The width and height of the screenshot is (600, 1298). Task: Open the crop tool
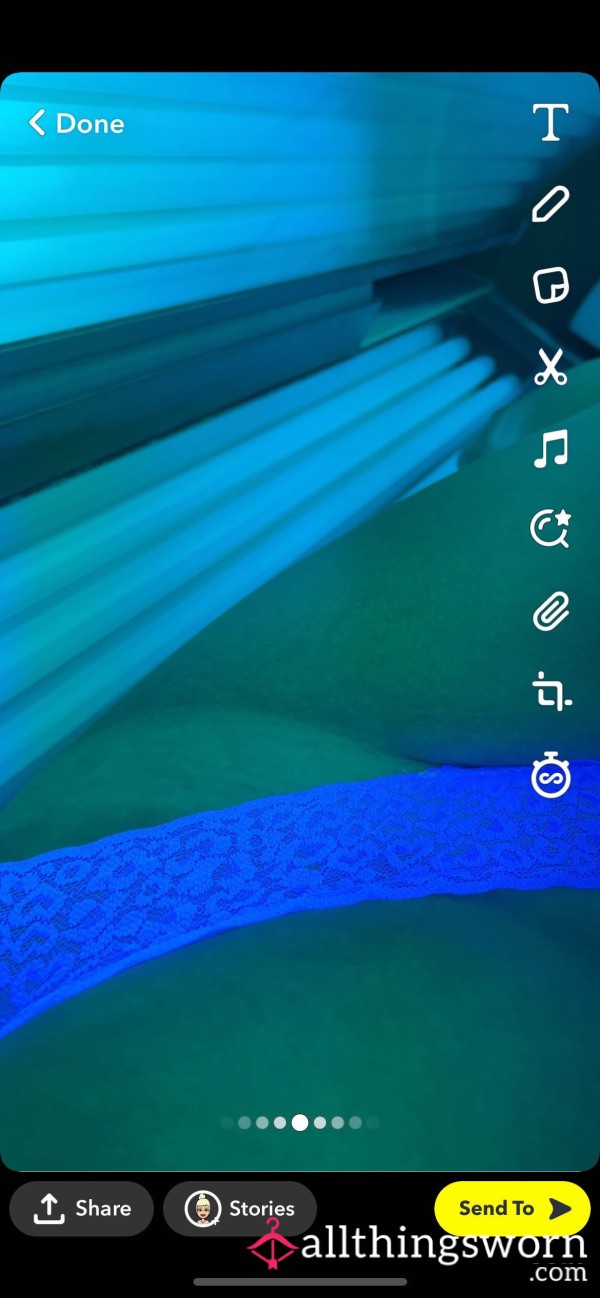click(x=551, y=692)
